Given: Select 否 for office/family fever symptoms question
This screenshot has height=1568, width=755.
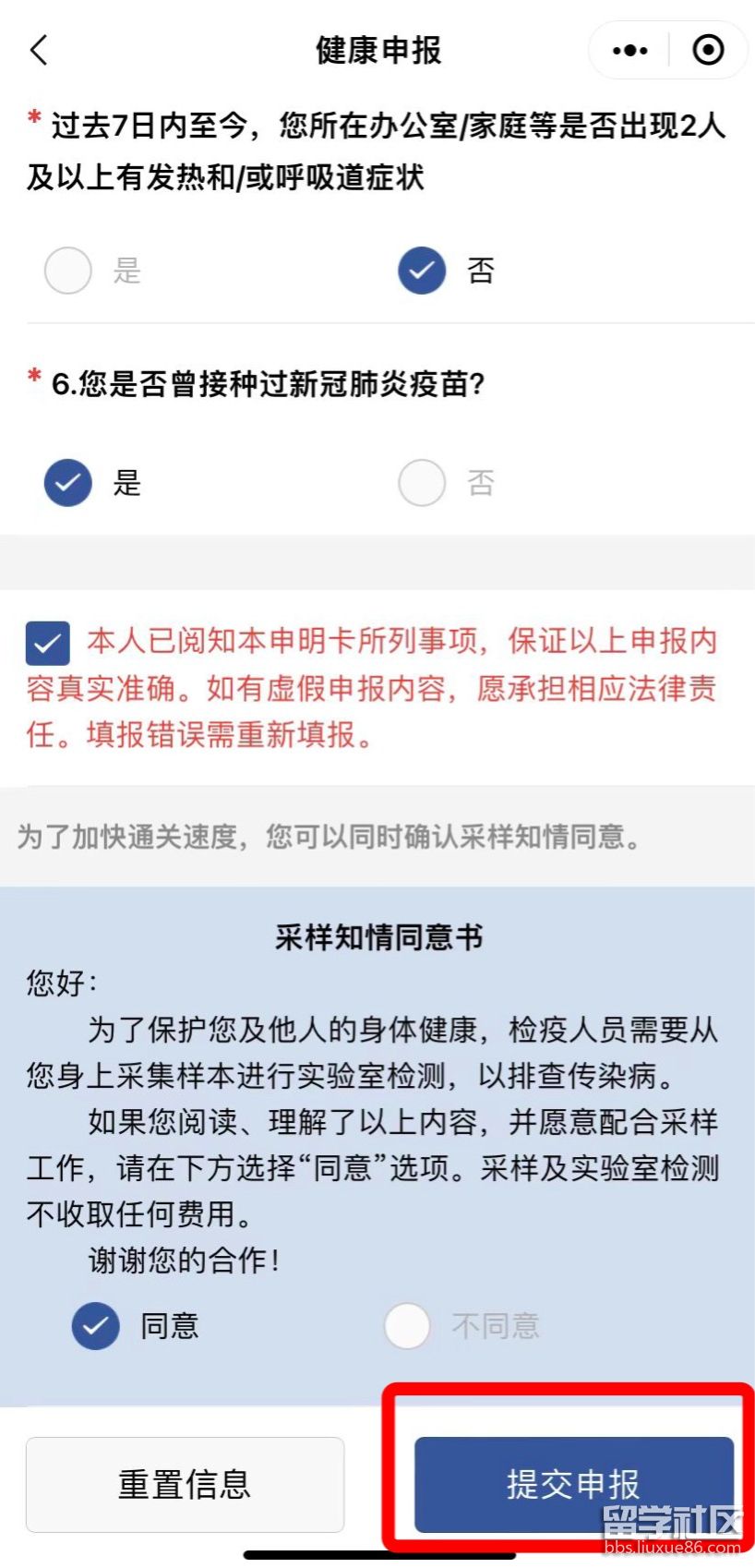Looking at the screenshot, I should tap(422, 271).
